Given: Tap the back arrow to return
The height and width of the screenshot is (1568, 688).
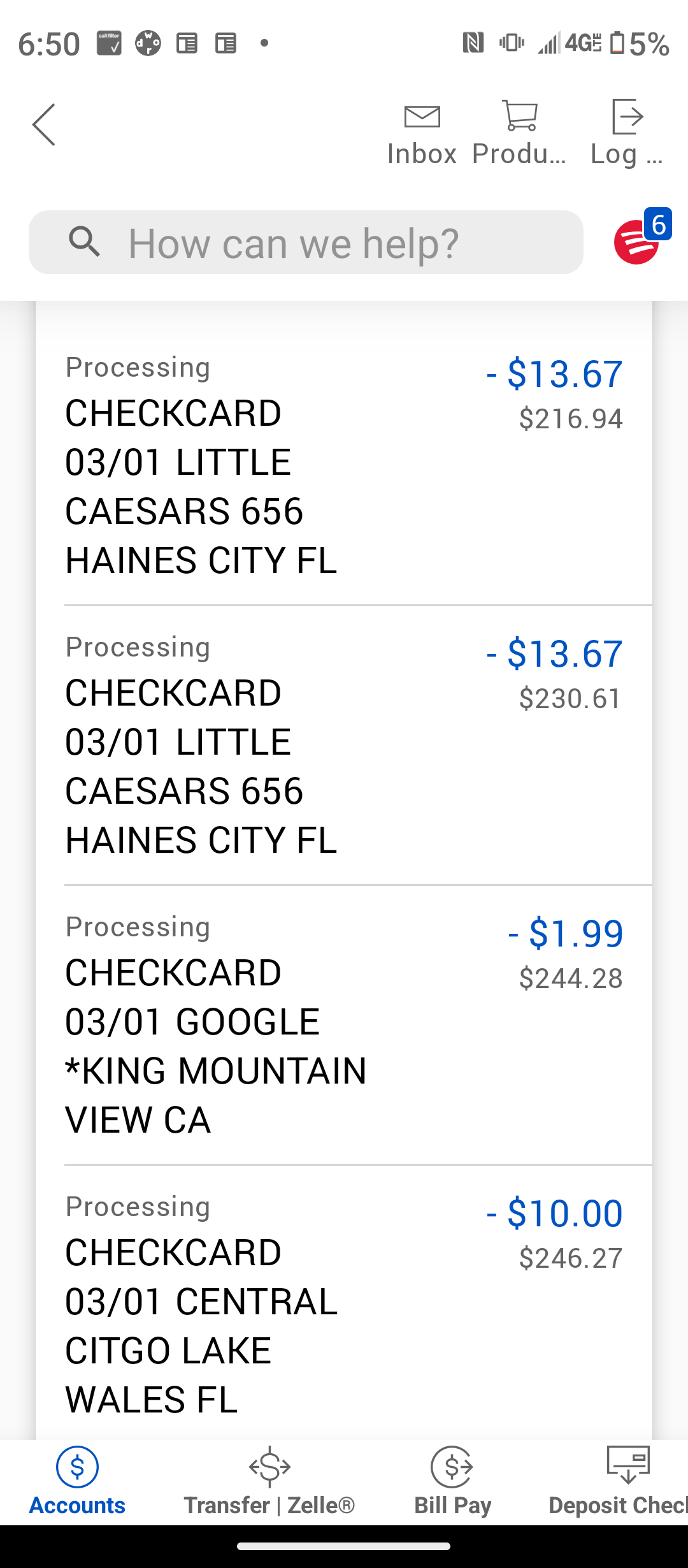Looking at the screenshot, I should click(x=43, y=126).
